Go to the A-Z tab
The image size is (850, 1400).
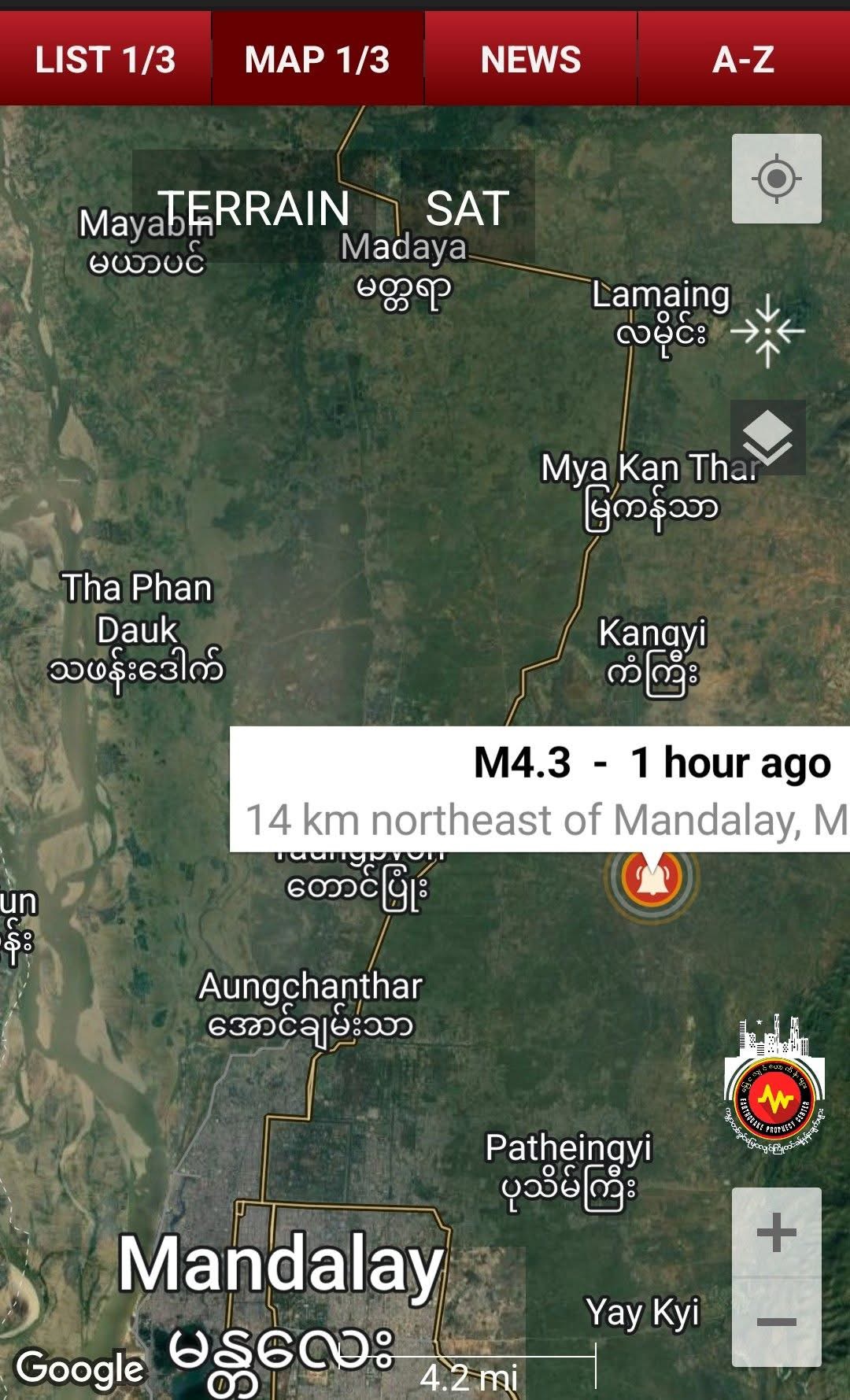tap(744, 60)
